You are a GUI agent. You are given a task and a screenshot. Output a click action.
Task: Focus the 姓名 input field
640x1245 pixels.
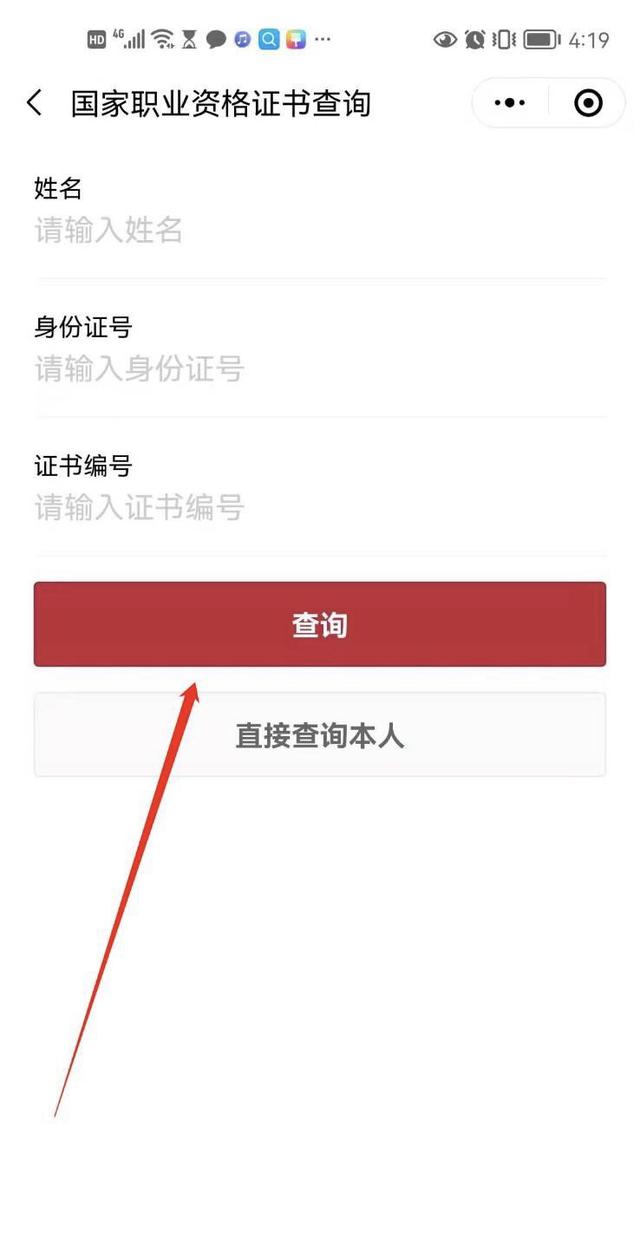(320, 231)
